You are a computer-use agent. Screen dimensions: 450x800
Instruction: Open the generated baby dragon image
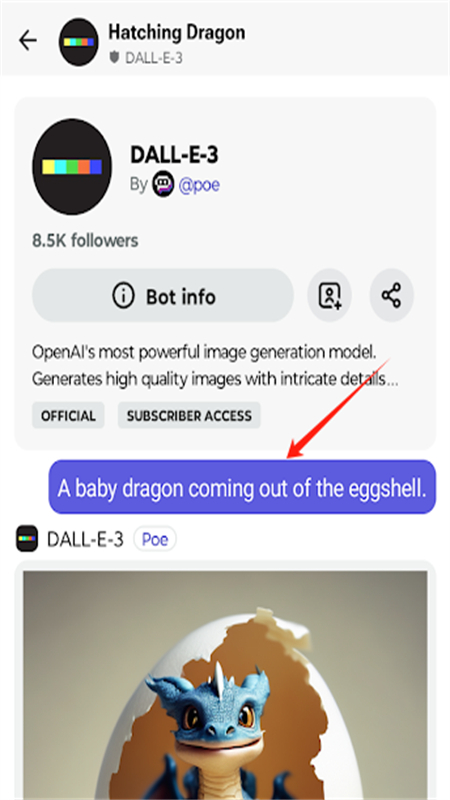coord(225,685)
